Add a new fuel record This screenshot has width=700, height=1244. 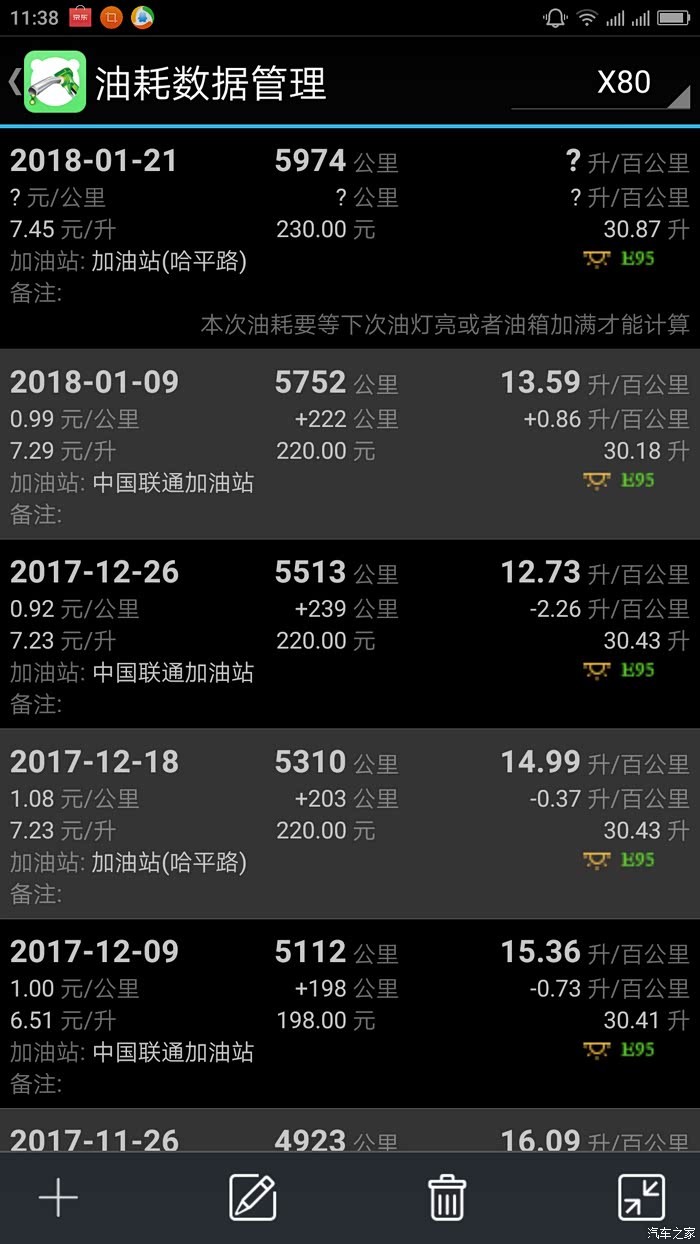[x=58, y=1197]
